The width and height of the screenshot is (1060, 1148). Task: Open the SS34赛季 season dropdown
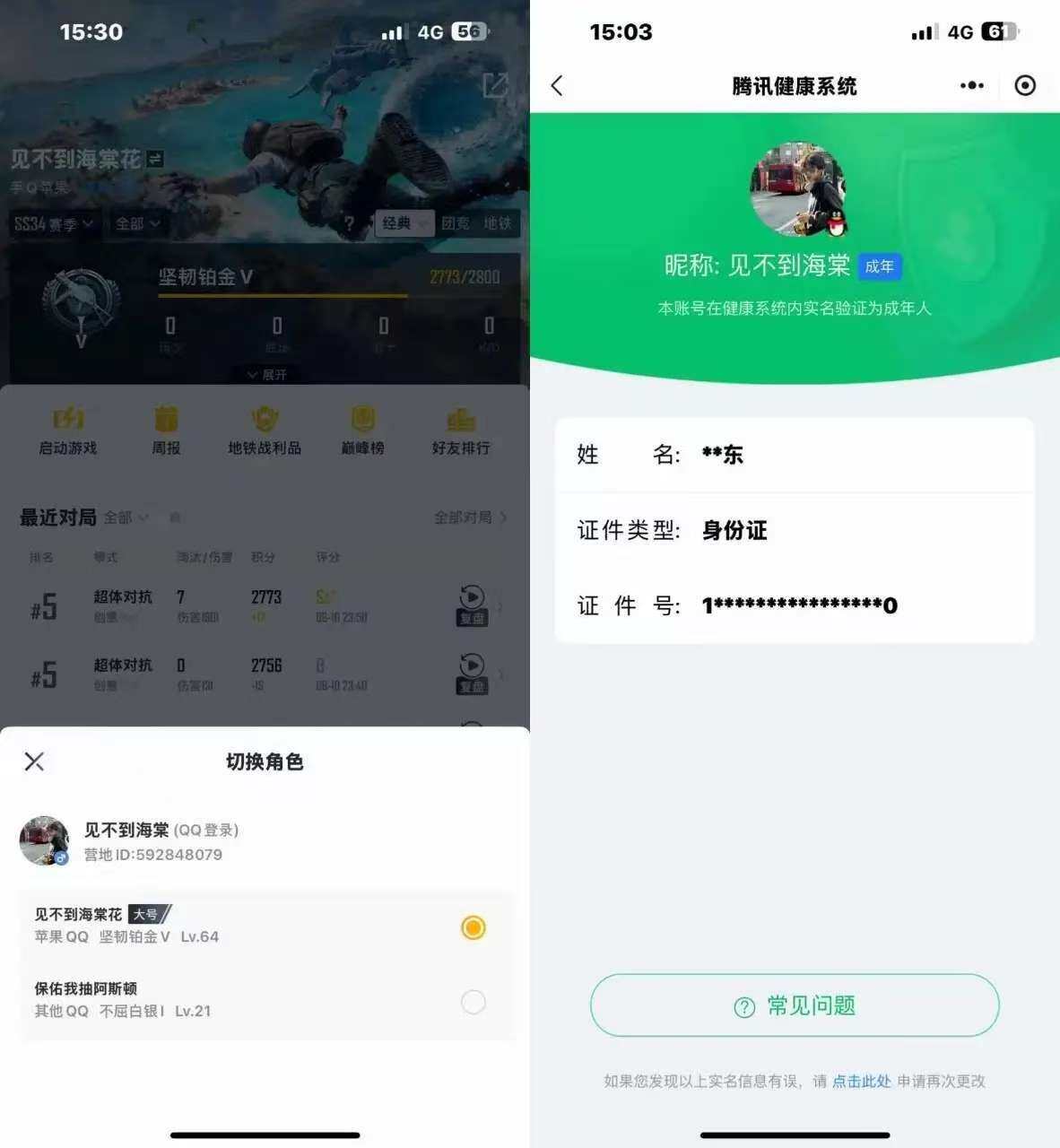coord(54,224)
